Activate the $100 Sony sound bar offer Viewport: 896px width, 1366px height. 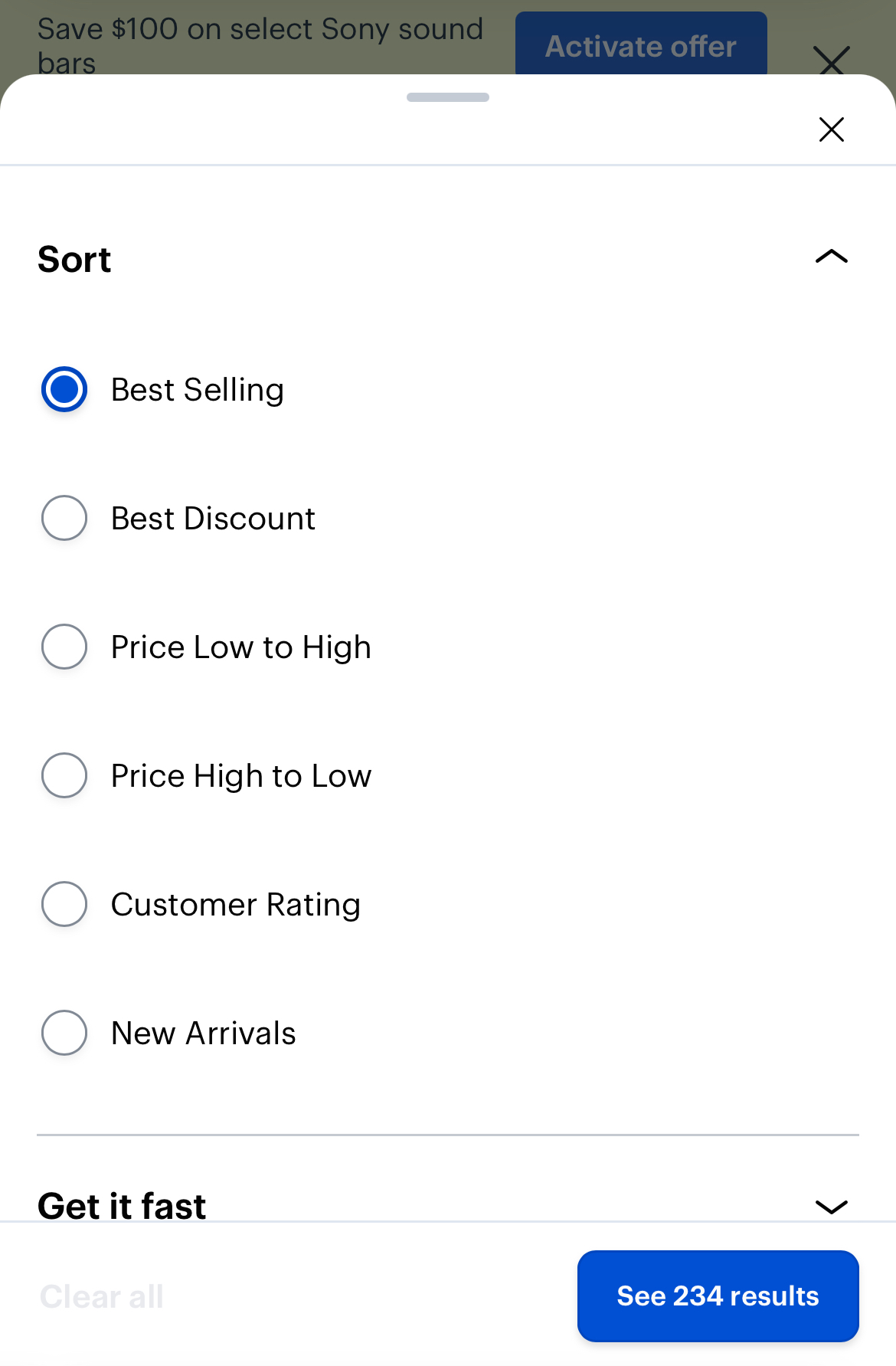click(640, 46)
